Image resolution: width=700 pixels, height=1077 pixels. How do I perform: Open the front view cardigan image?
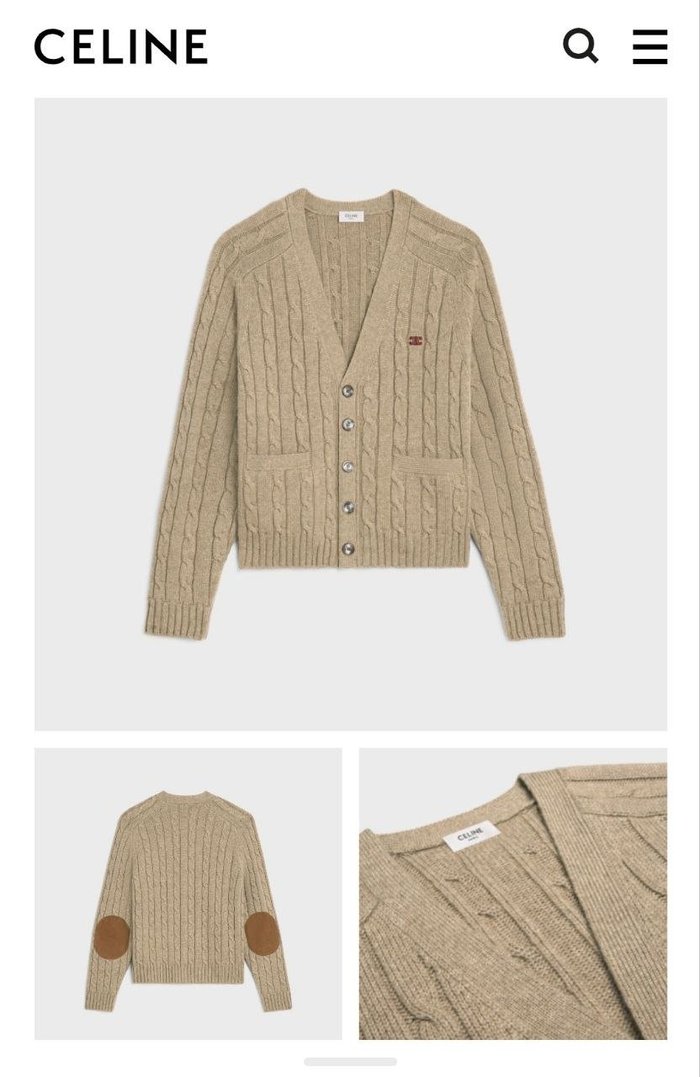[350, 414]
